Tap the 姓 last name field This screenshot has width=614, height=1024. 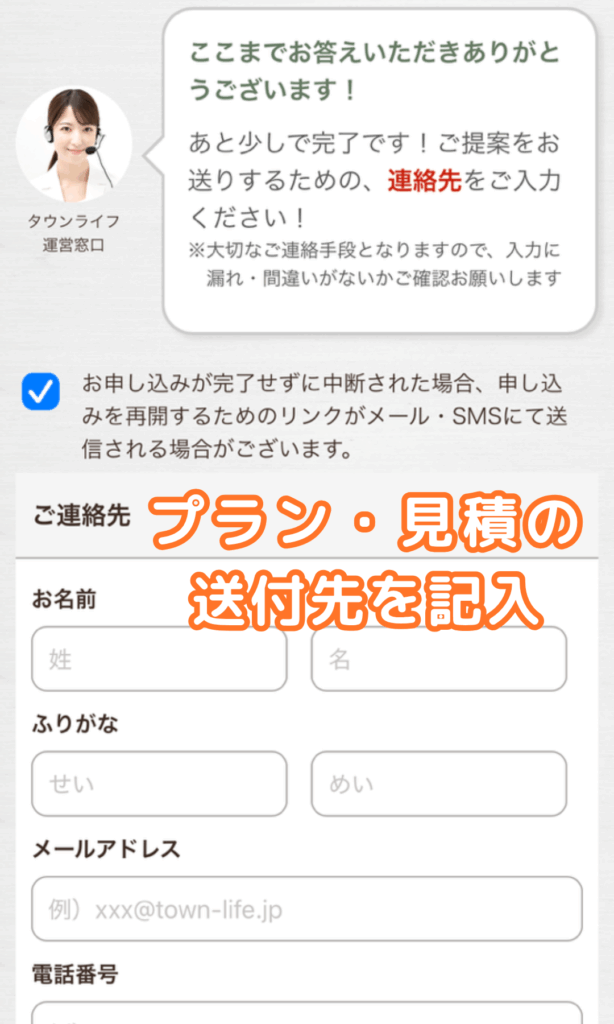(x=159, y=659)
